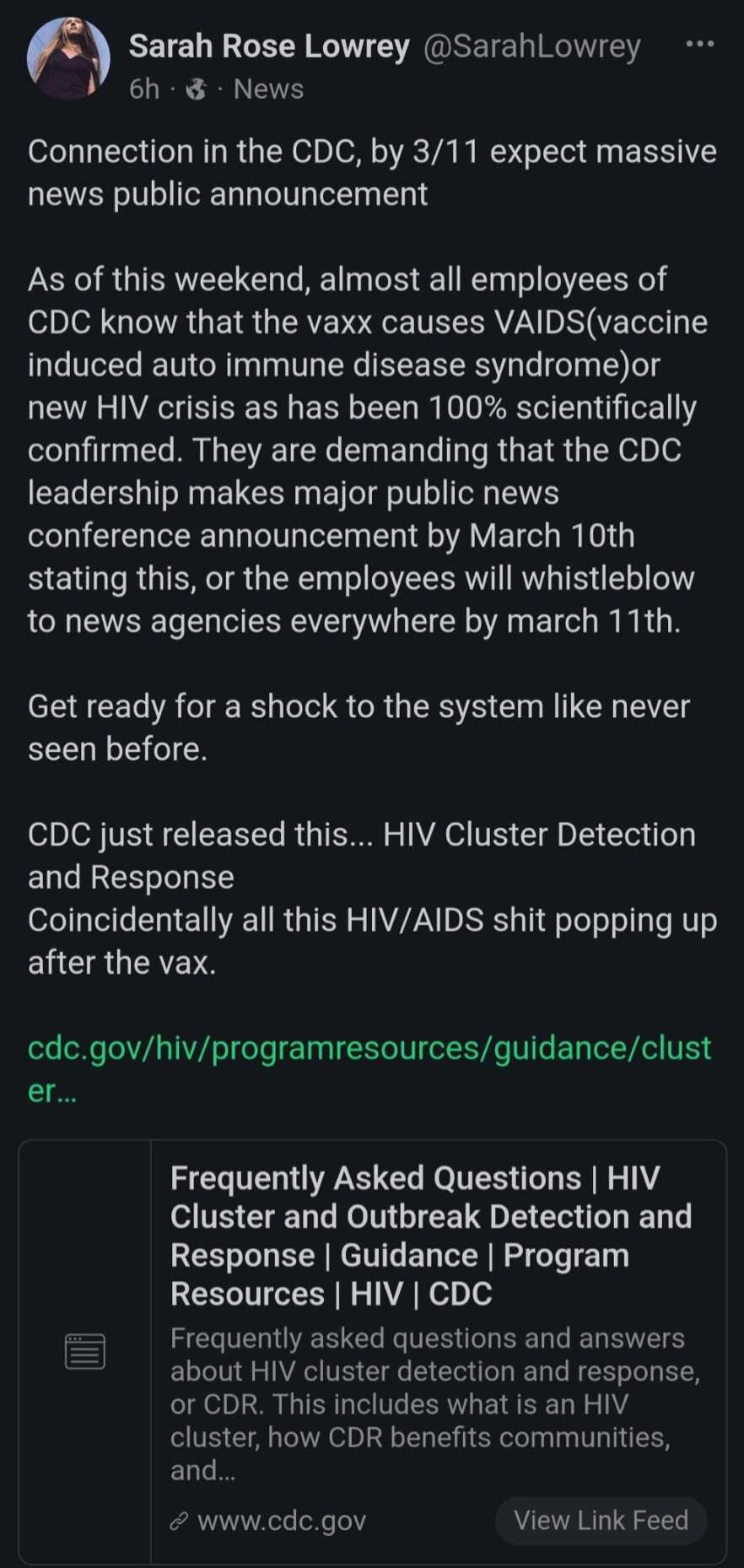Open the CDC Frequently Asked Questions link card
Viewport: 744px width, 1568px height.
pos(430,1235)
